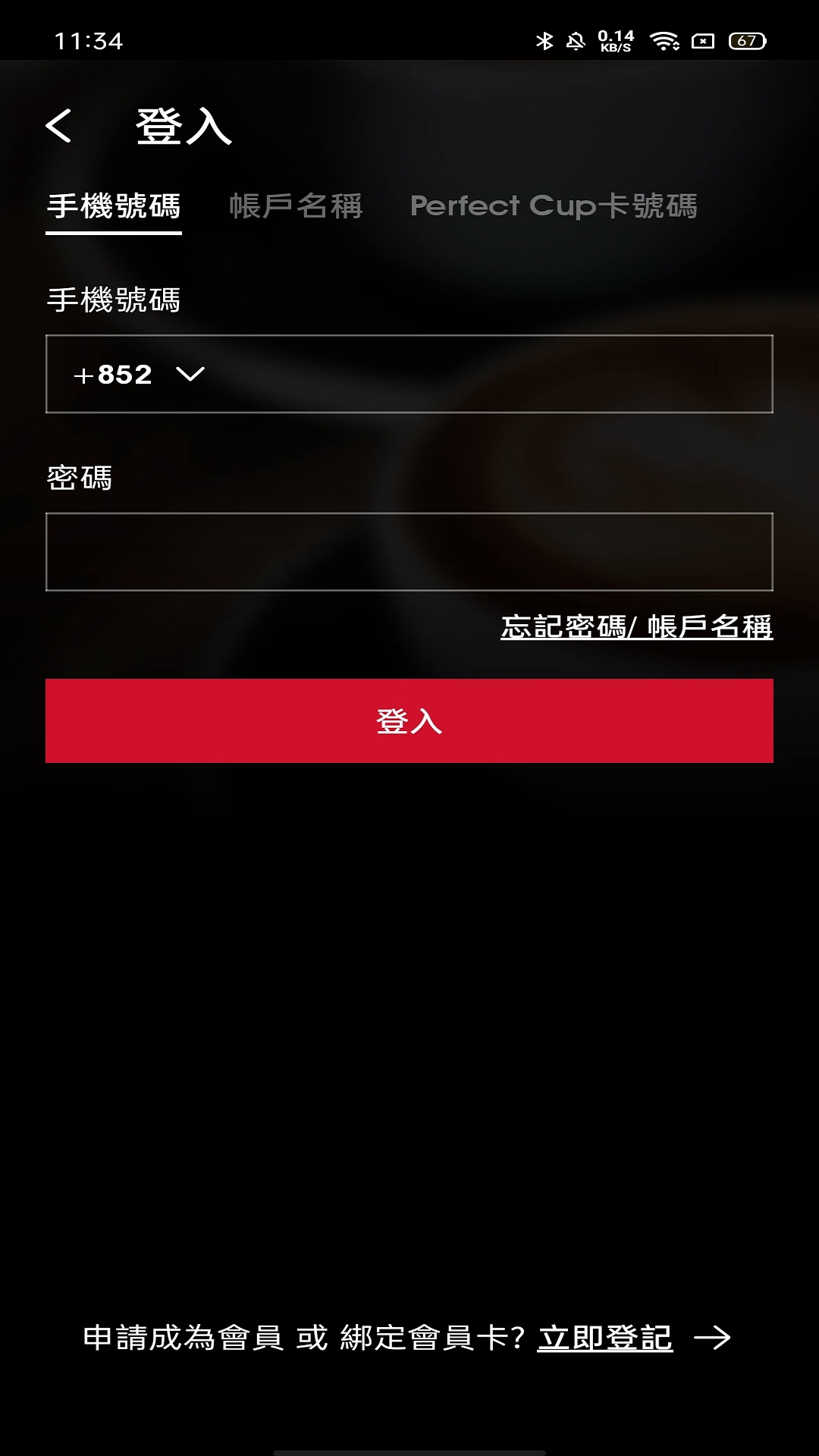Tap the back arrow to exit login
Viewport: 819px width, 1456px height.
(x=61, y=127)
